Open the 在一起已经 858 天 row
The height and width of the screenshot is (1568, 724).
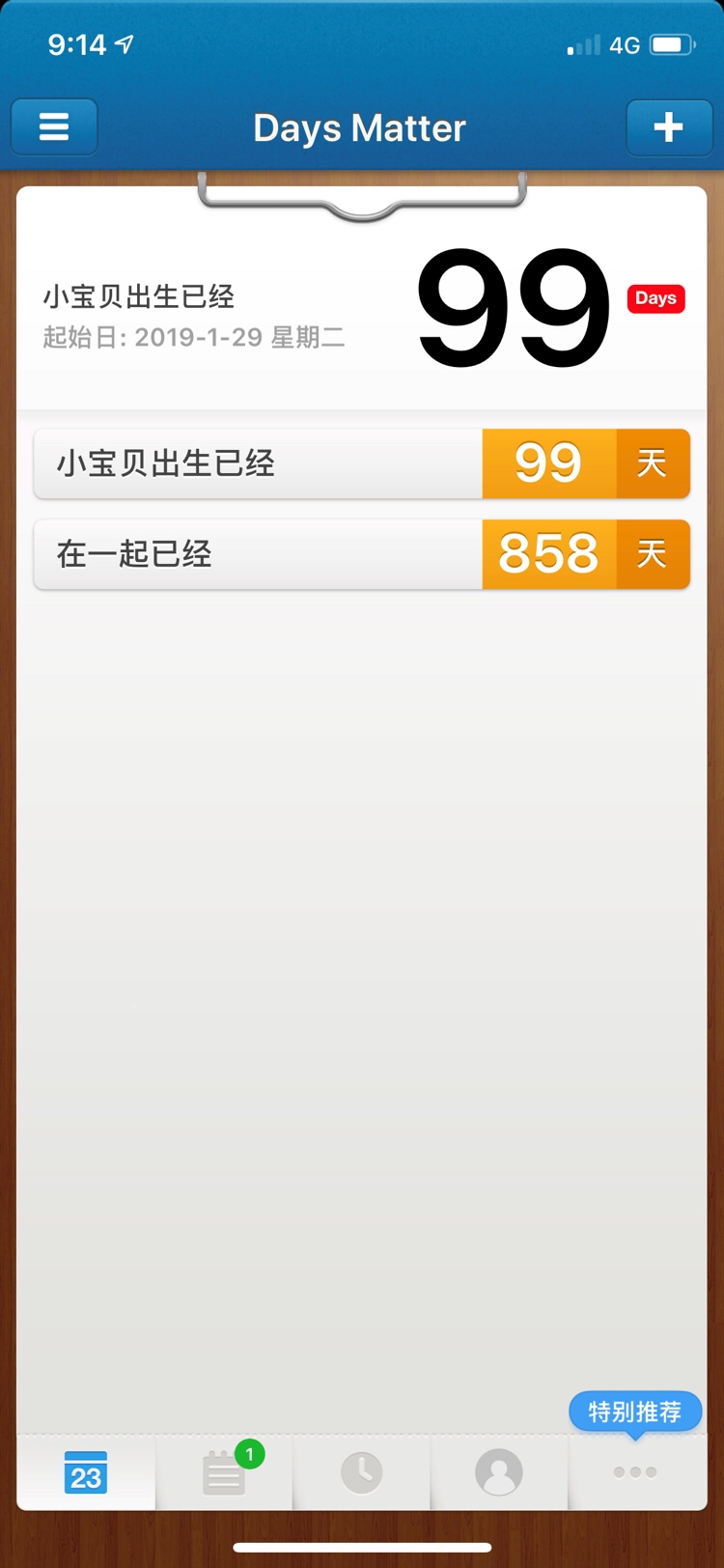click(362, 554)
